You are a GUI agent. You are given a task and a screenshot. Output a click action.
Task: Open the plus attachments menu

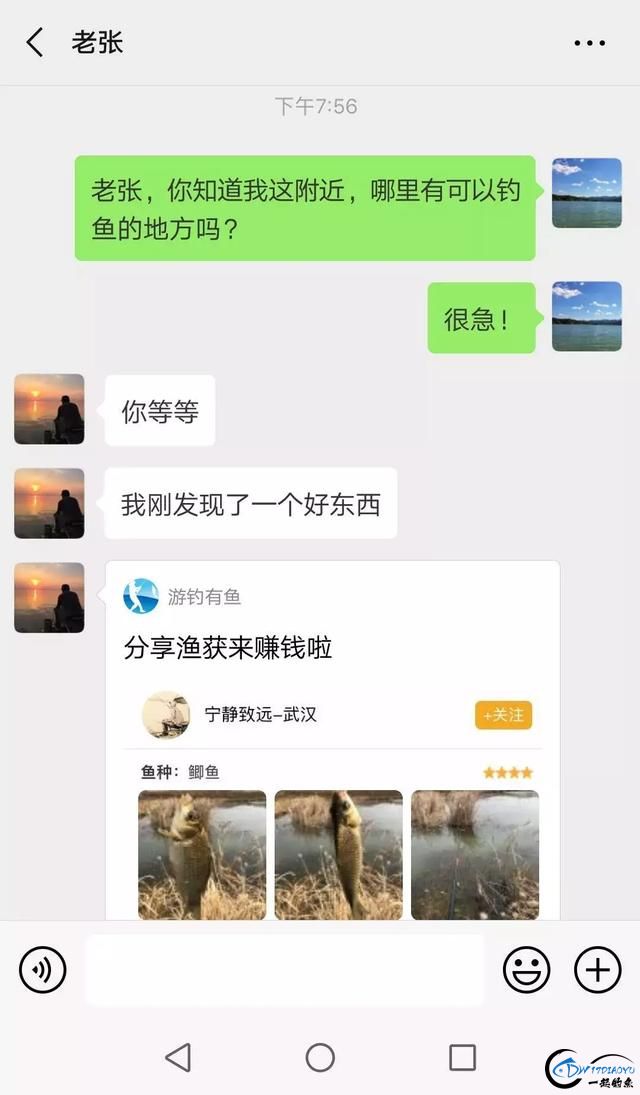tap(597, 969)
